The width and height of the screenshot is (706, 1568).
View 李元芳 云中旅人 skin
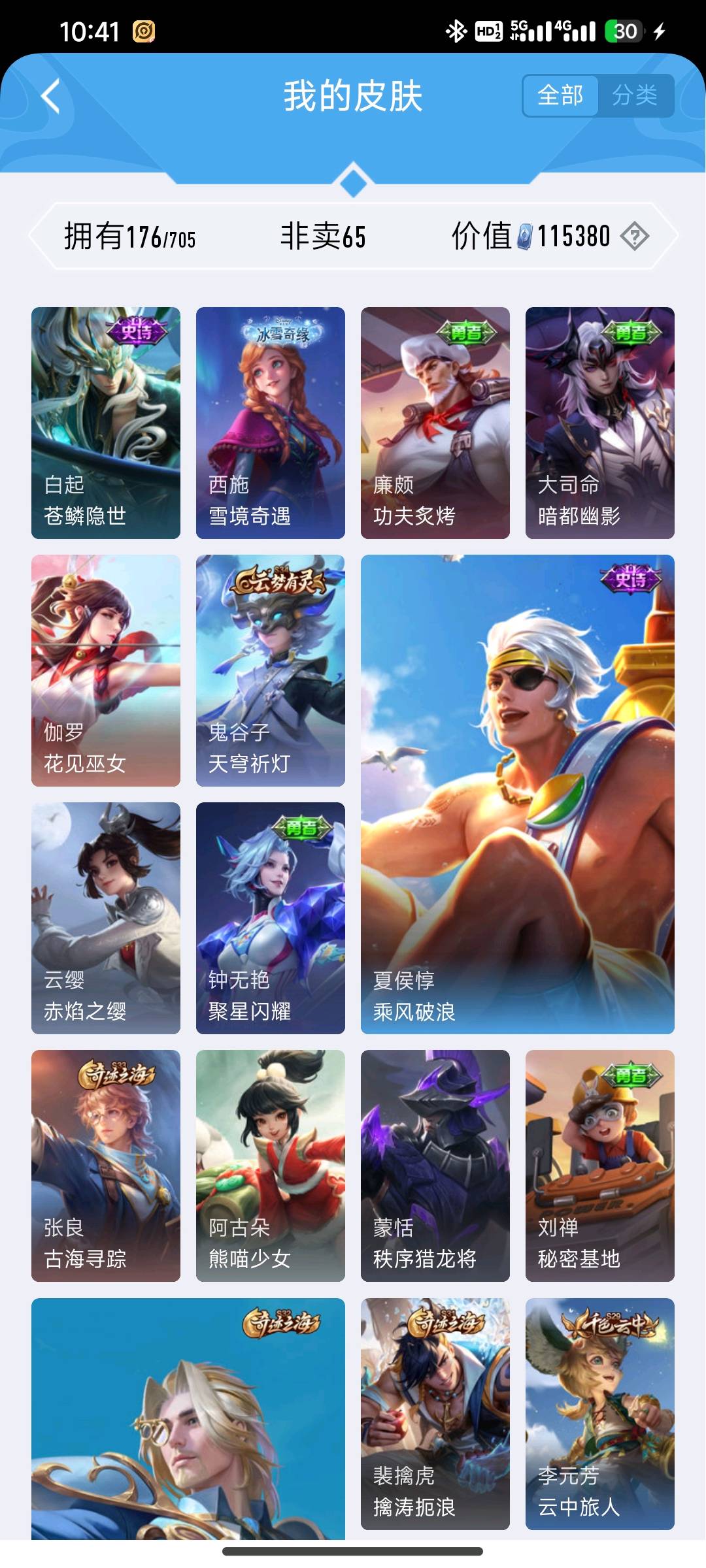(600, 1414)
